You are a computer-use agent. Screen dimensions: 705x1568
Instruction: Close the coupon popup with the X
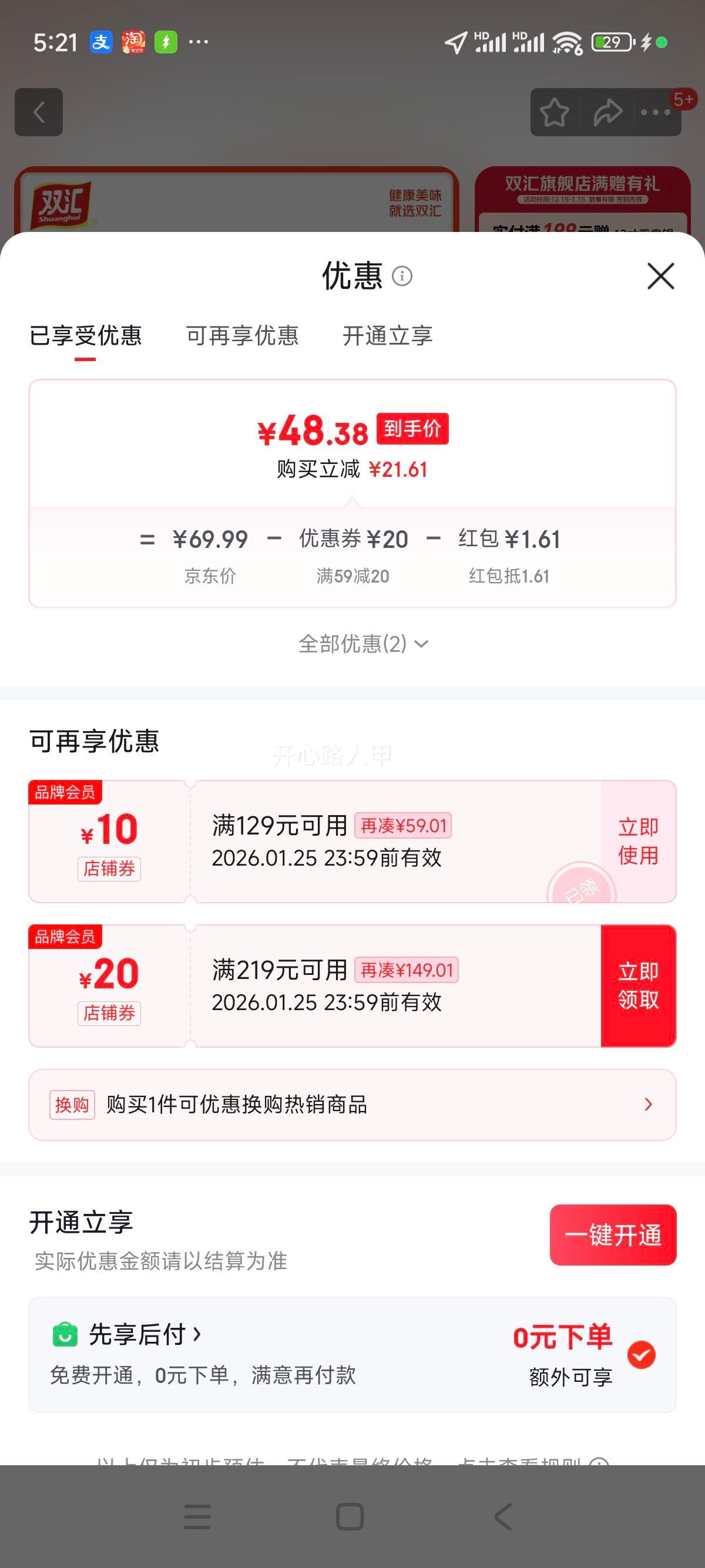pyautogui.click(x=661, y=277)
